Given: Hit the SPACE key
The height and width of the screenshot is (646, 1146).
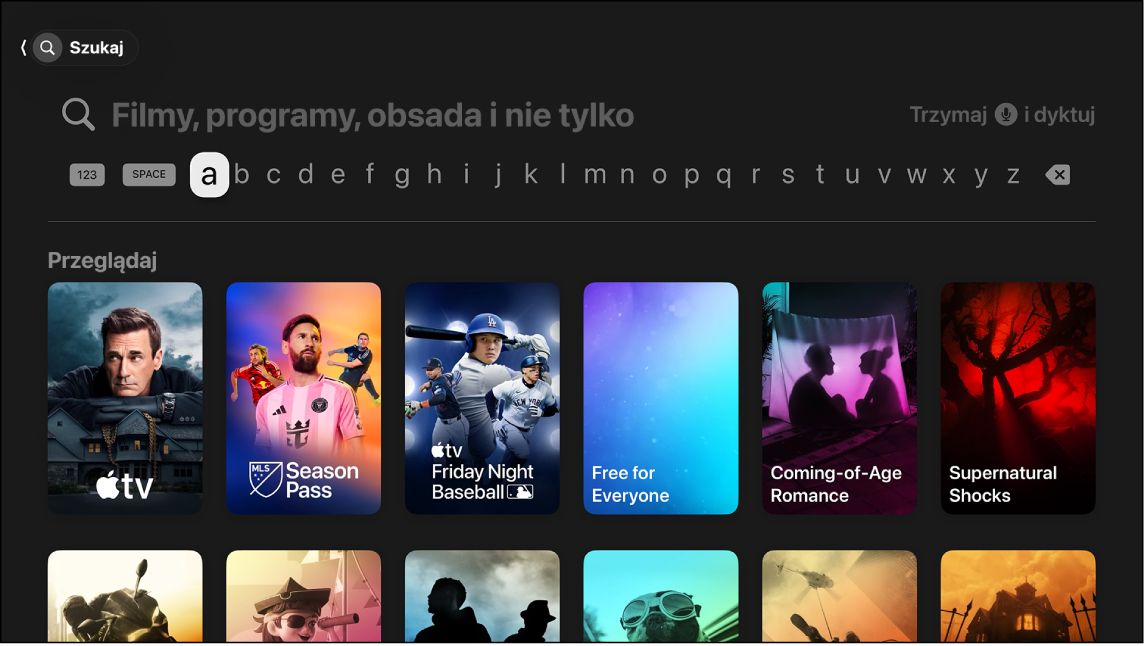Looking at the screenshot, I should click(149, 174).
